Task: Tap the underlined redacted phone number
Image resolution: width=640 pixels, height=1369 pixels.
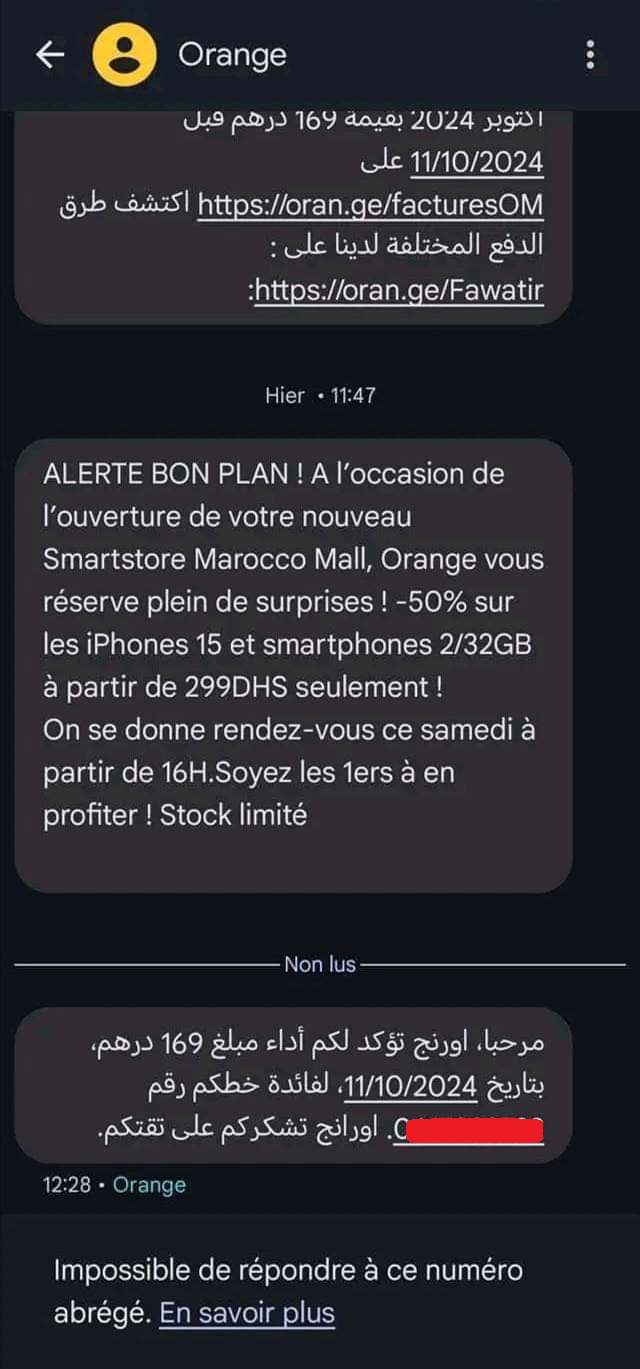Action: 468,1131
